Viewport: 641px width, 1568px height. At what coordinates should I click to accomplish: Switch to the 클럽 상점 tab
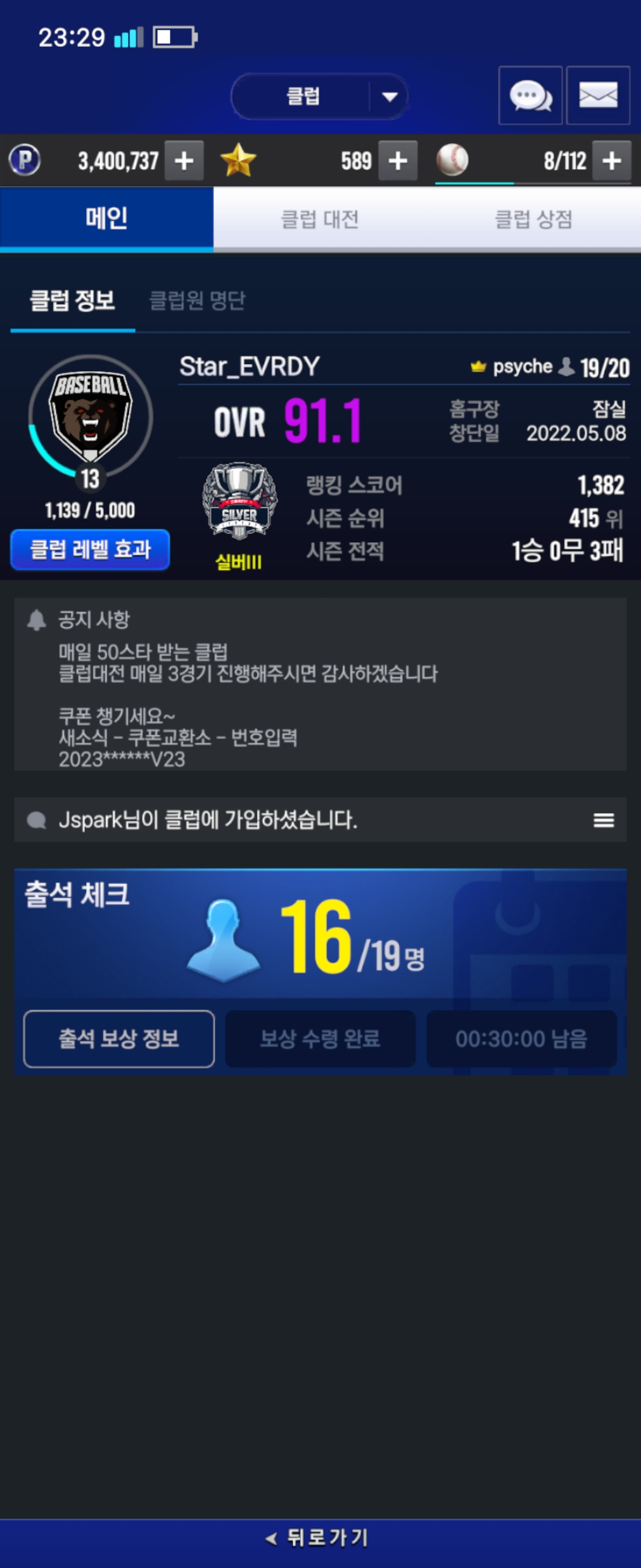tap(534, 219)
